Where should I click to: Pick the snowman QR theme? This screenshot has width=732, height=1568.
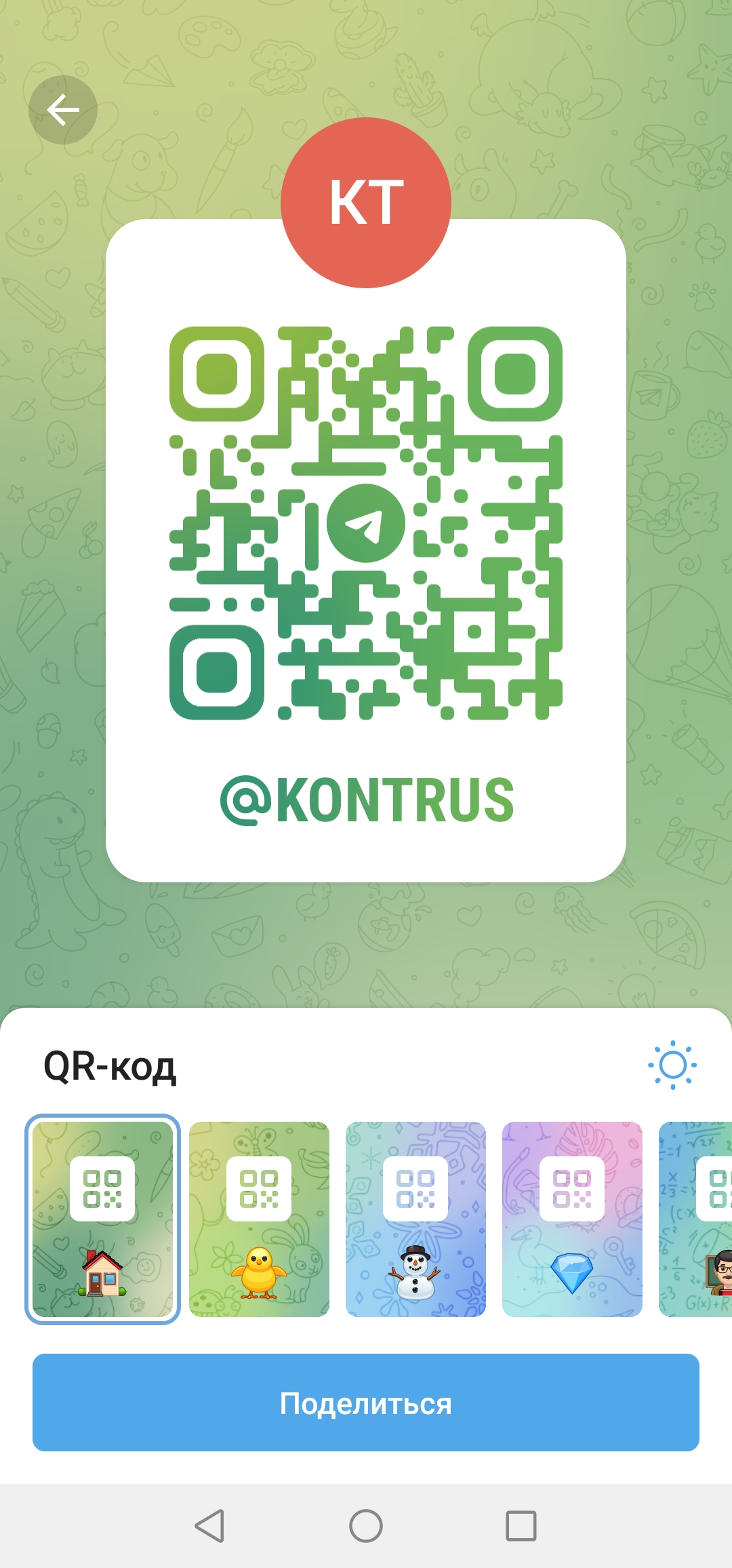[x=415, y=1219]
